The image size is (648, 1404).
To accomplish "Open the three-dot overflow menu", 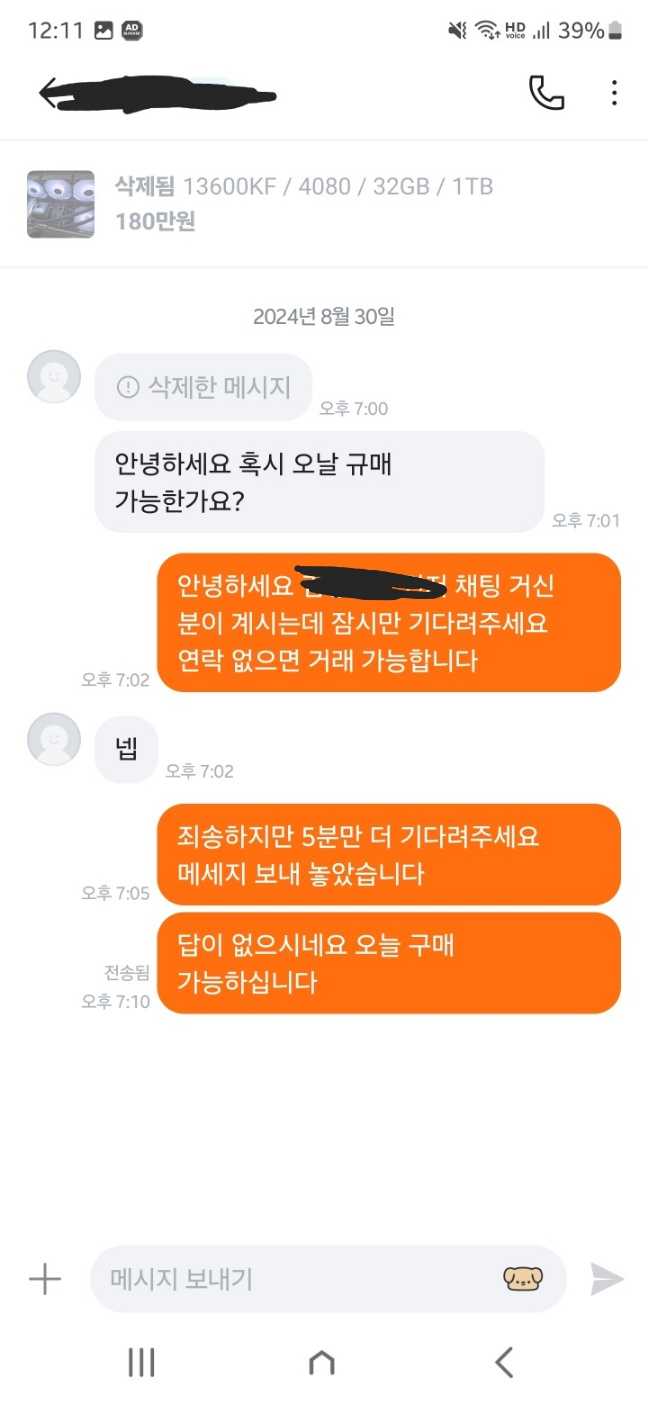I will tap(614, 93).
